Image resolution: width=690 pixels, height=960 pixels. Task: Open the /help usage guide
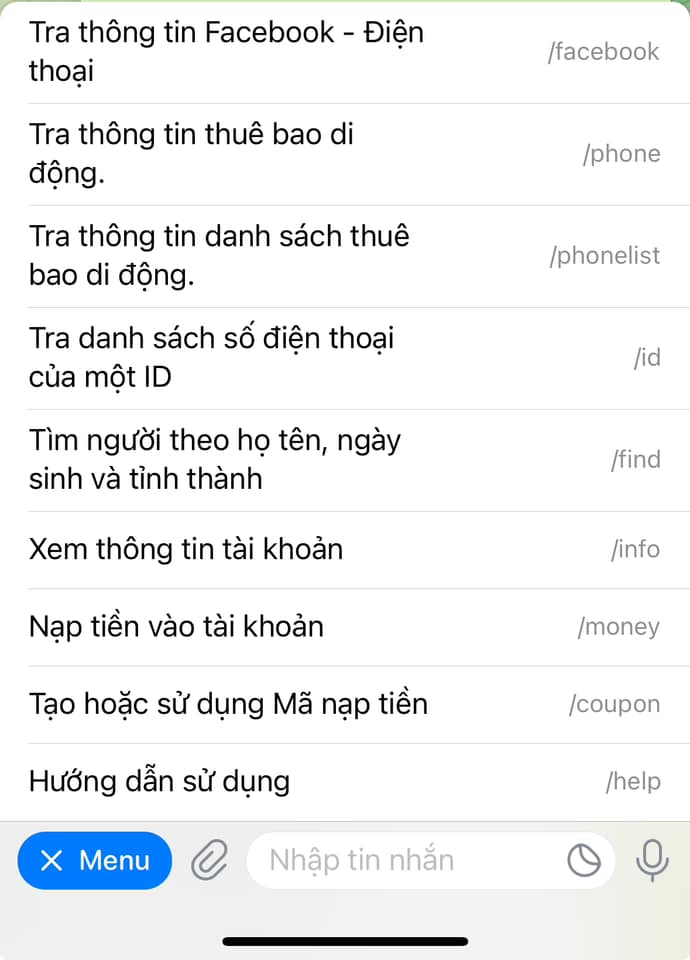(344, 781)
